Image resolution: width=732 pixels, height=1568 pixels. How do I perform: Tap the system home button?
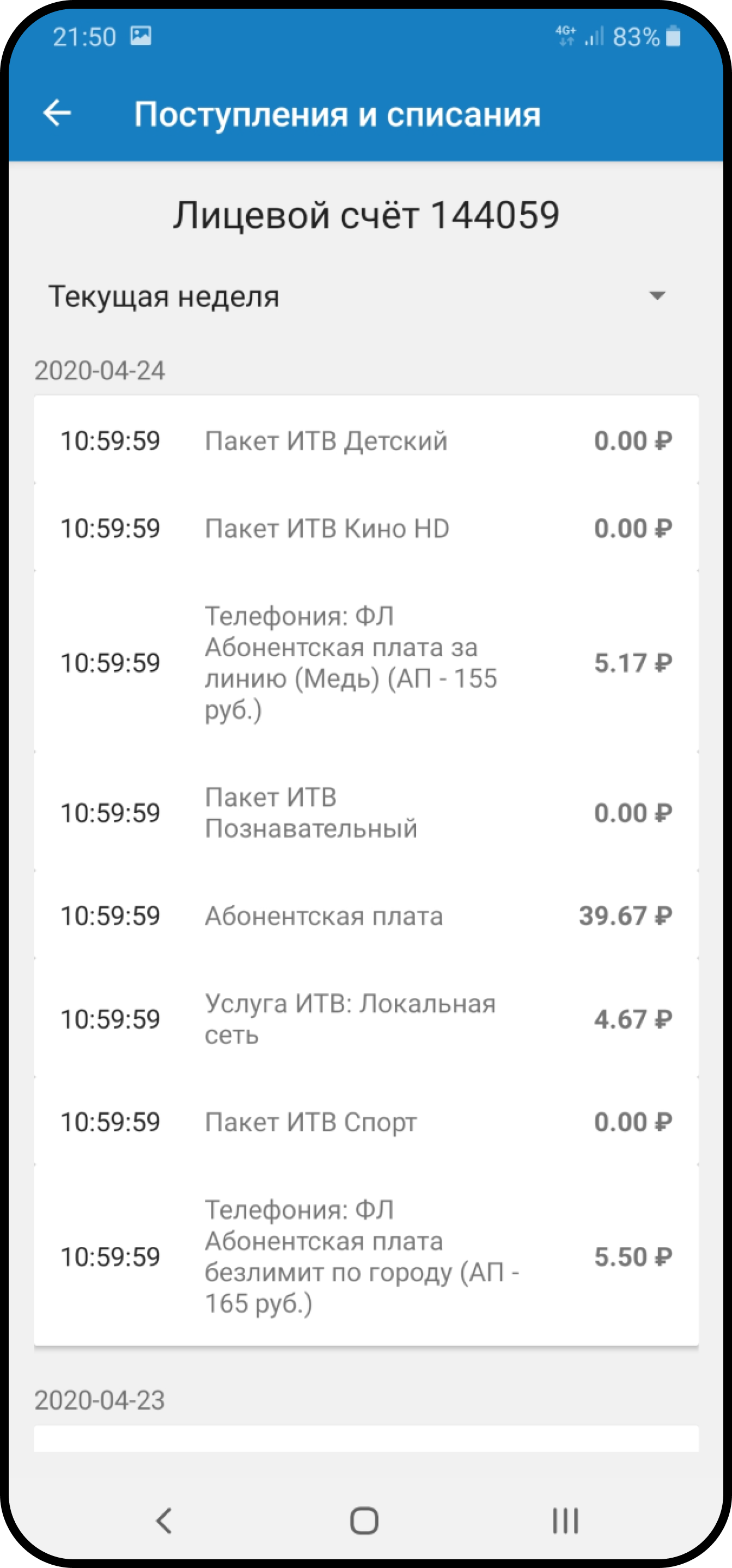(x=364, y=1520)
